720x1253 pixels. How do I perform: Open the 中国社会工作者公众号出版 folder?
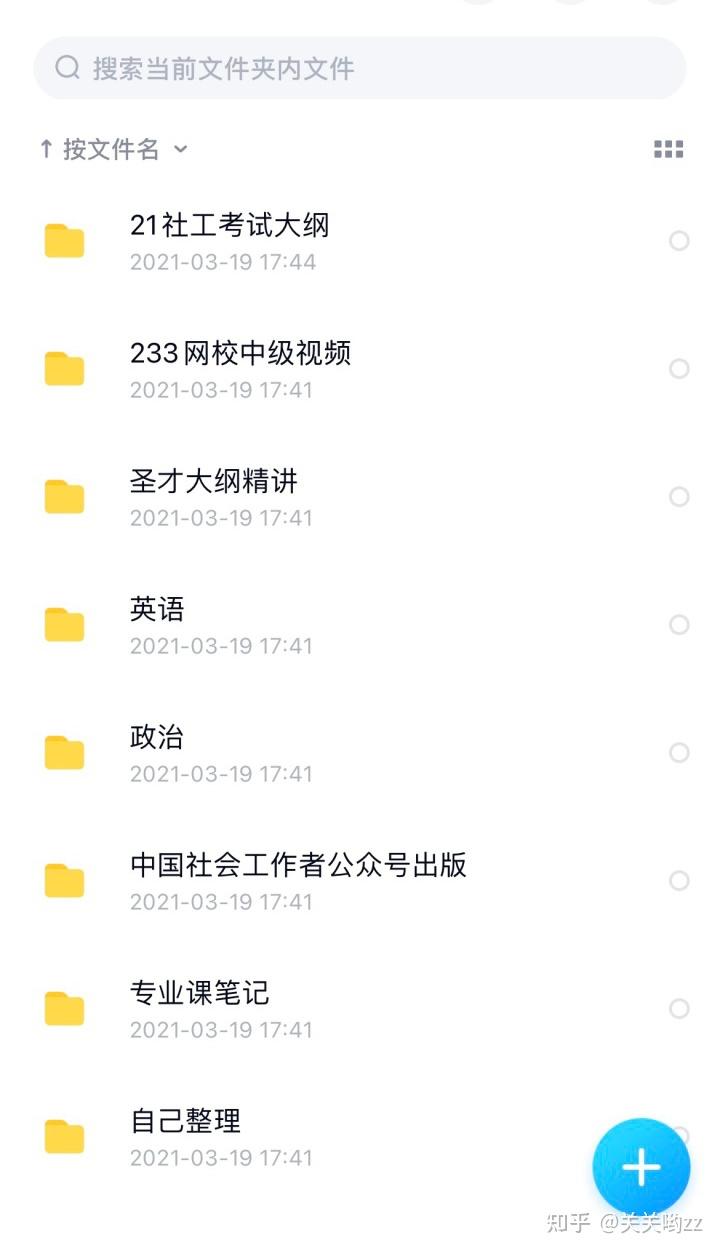(x=300, y=866)
